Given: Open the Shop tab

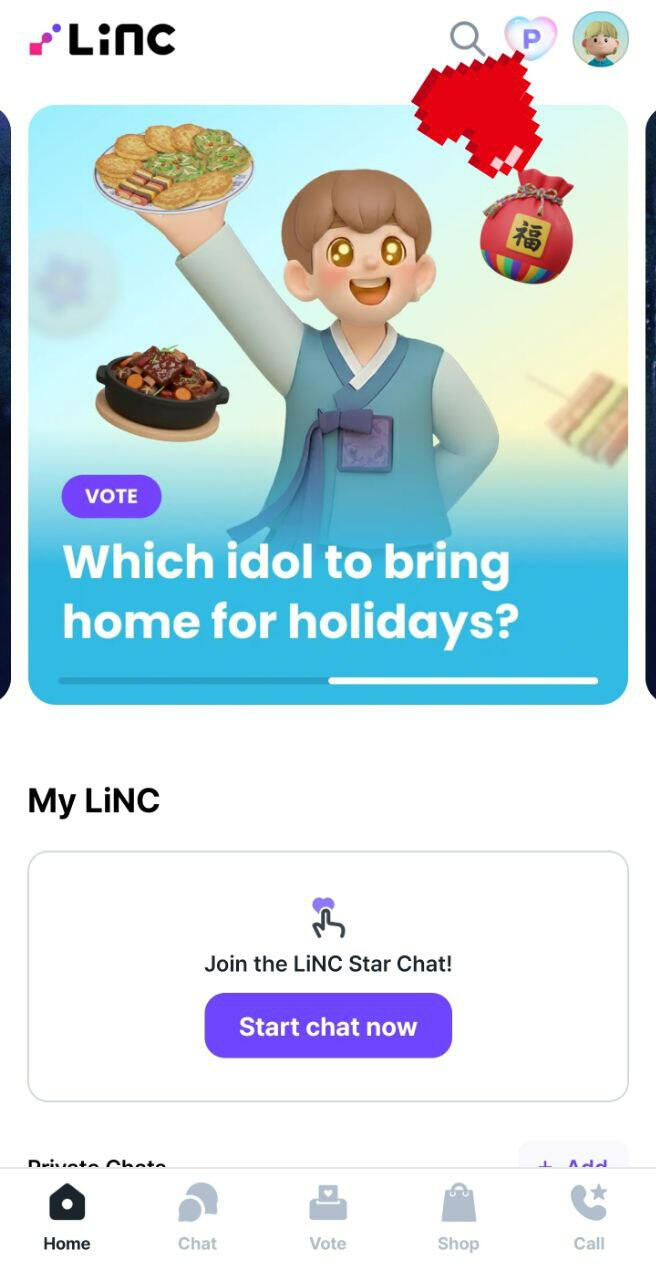Looking at the screenshot, I should point(458,1217).
